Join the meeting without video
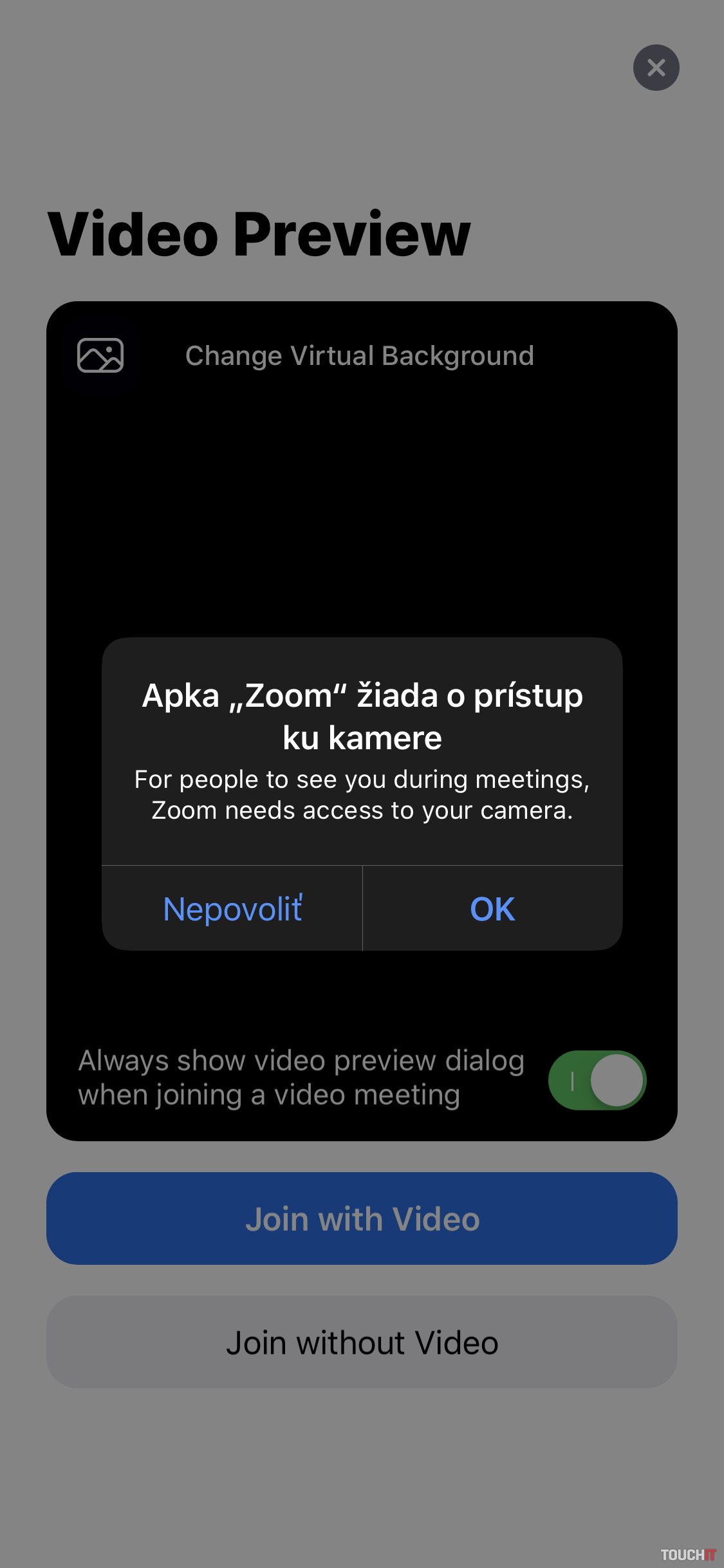 [x=362, y=1342]
